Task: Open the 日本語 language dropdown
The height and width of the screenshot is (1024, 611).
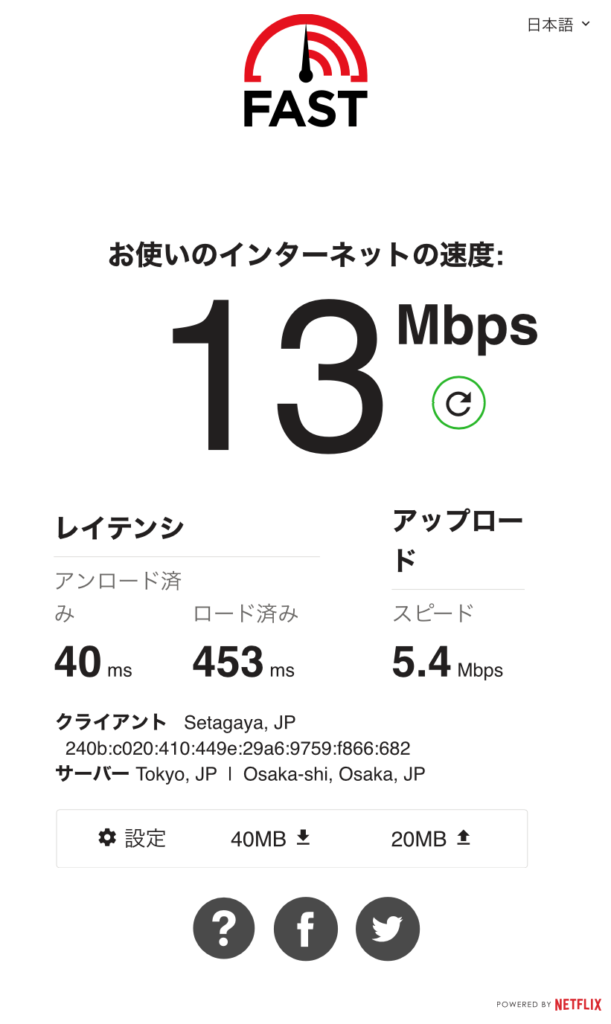Action: click(558, 25)
